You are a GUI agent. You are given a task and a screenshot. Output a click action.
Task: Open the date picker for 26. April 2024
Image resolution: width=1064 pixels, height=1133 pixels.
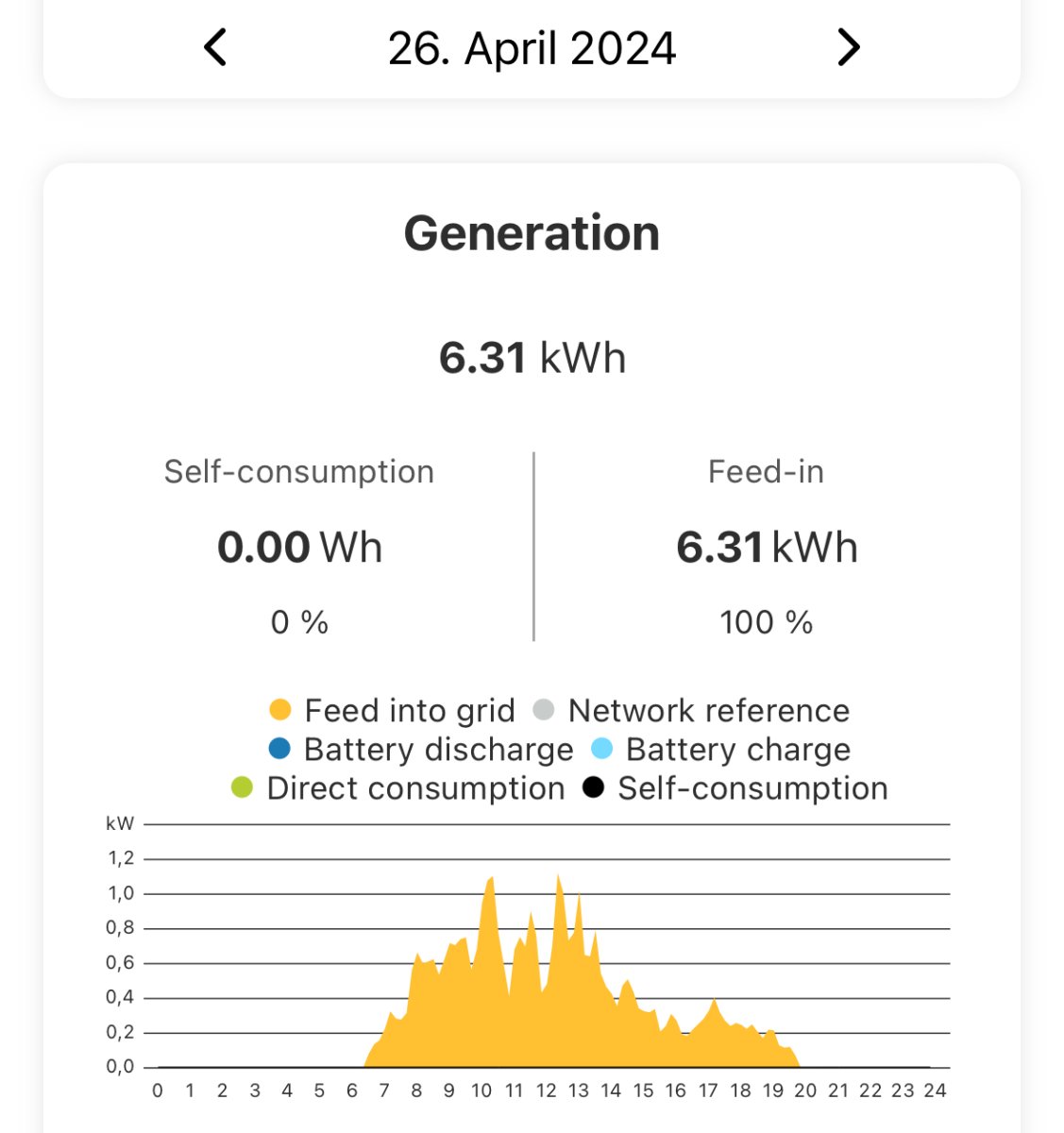pyautogui.click(x=532, y=48)
